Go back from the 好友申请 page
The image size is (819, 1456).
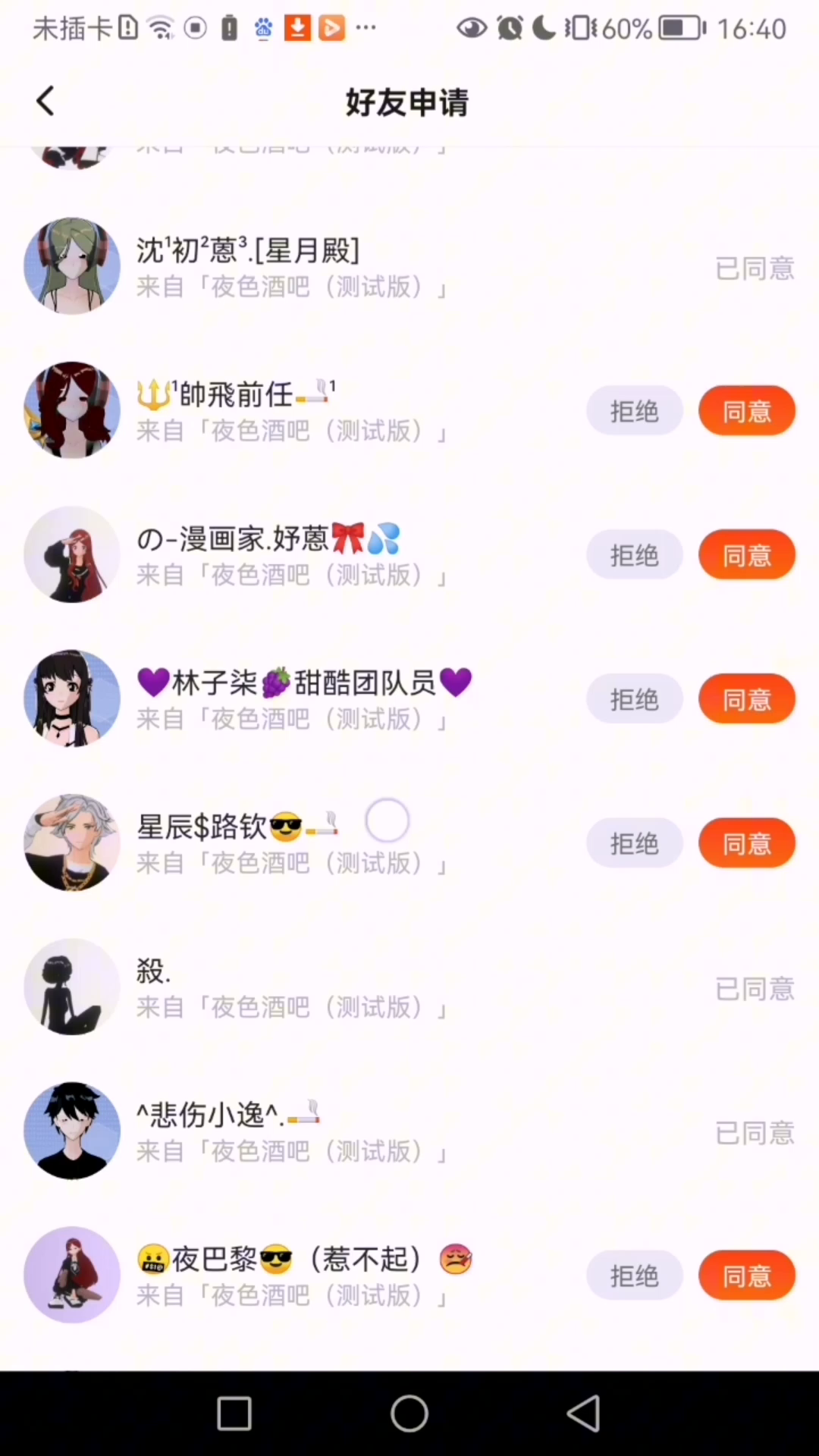click(45, 101)
